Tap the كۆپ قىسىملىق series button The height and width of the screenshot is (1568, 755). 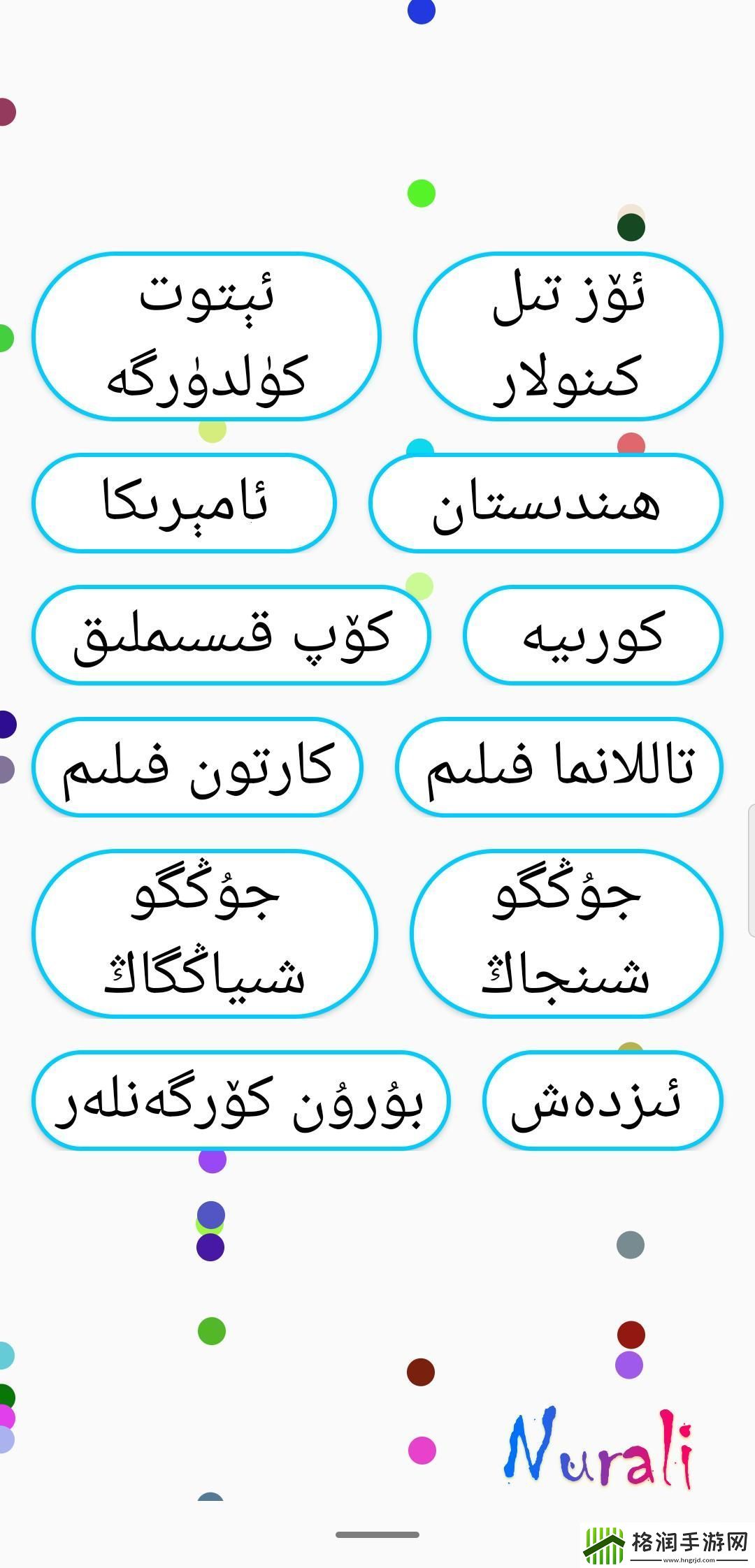coord(231,635)
